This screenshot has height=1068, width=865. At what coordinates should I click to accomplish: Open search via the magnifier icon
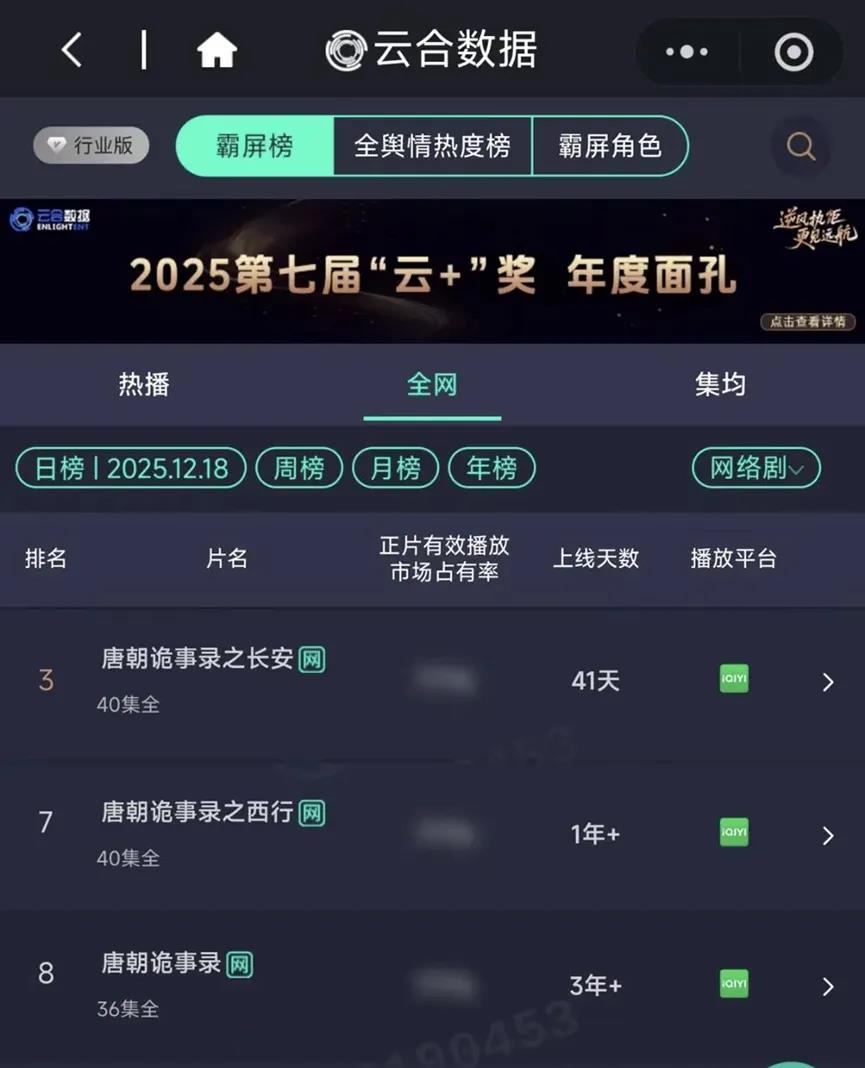(x=799, y=146)
